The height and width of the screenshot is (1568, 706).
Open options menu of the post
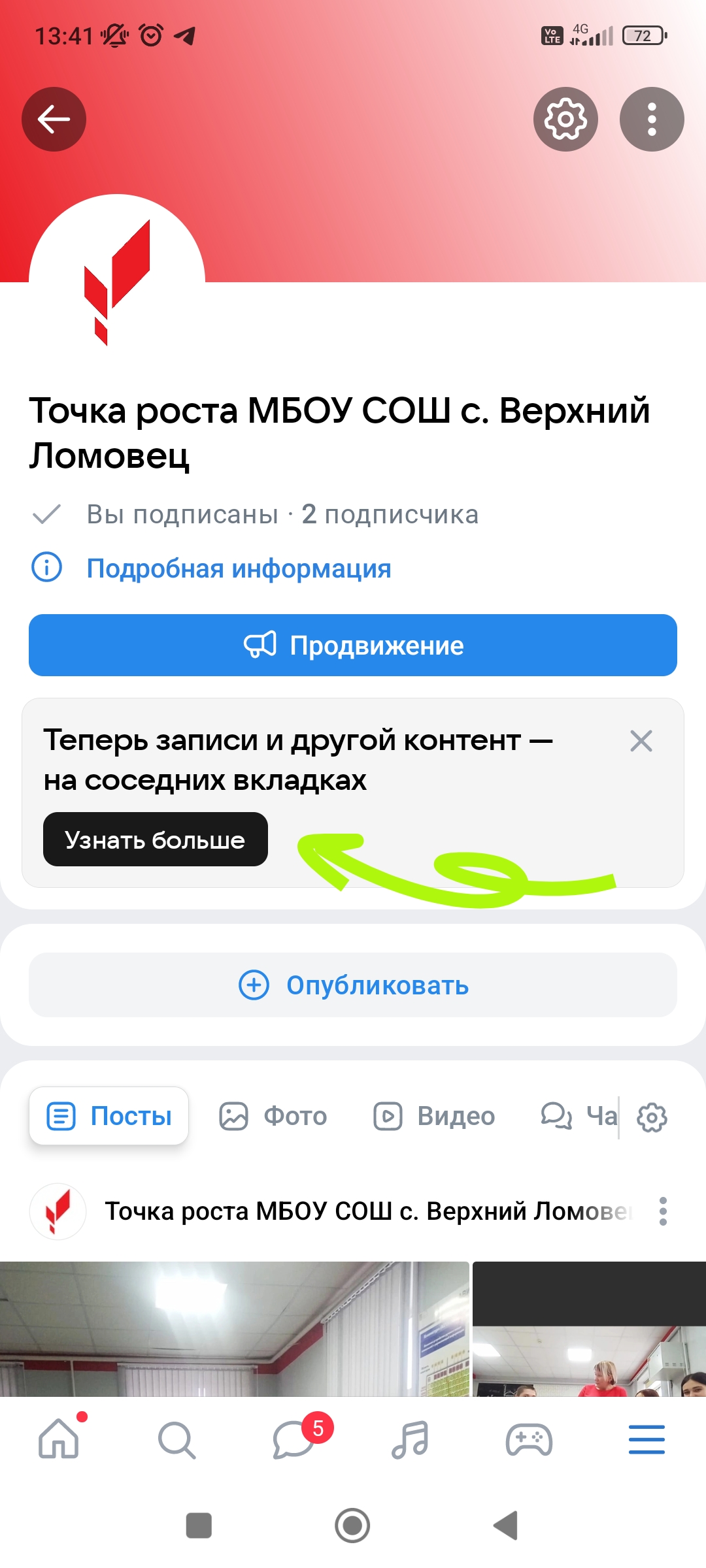(x=663, y=1211)
